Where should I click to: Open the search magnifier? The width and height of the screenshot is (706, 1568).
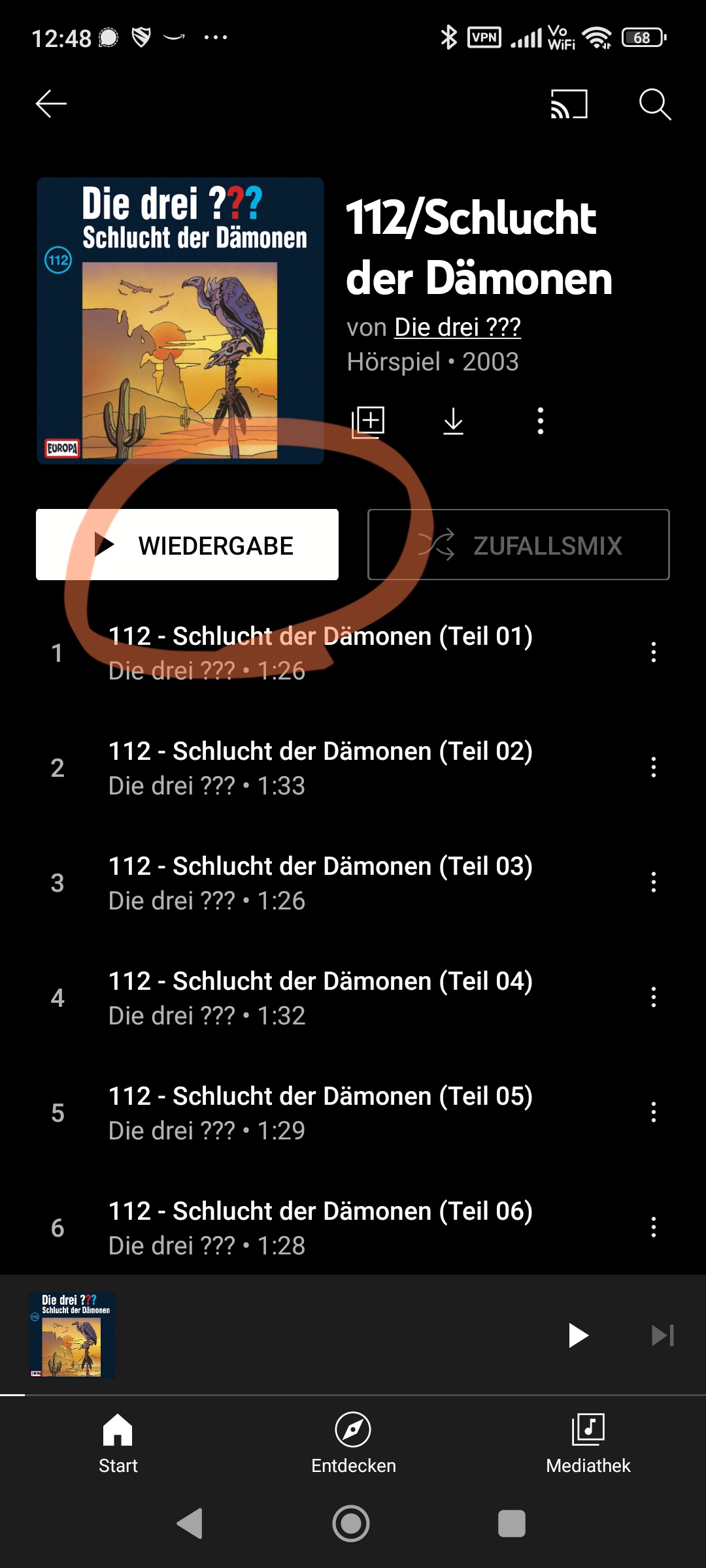click(x=654, y=104)
